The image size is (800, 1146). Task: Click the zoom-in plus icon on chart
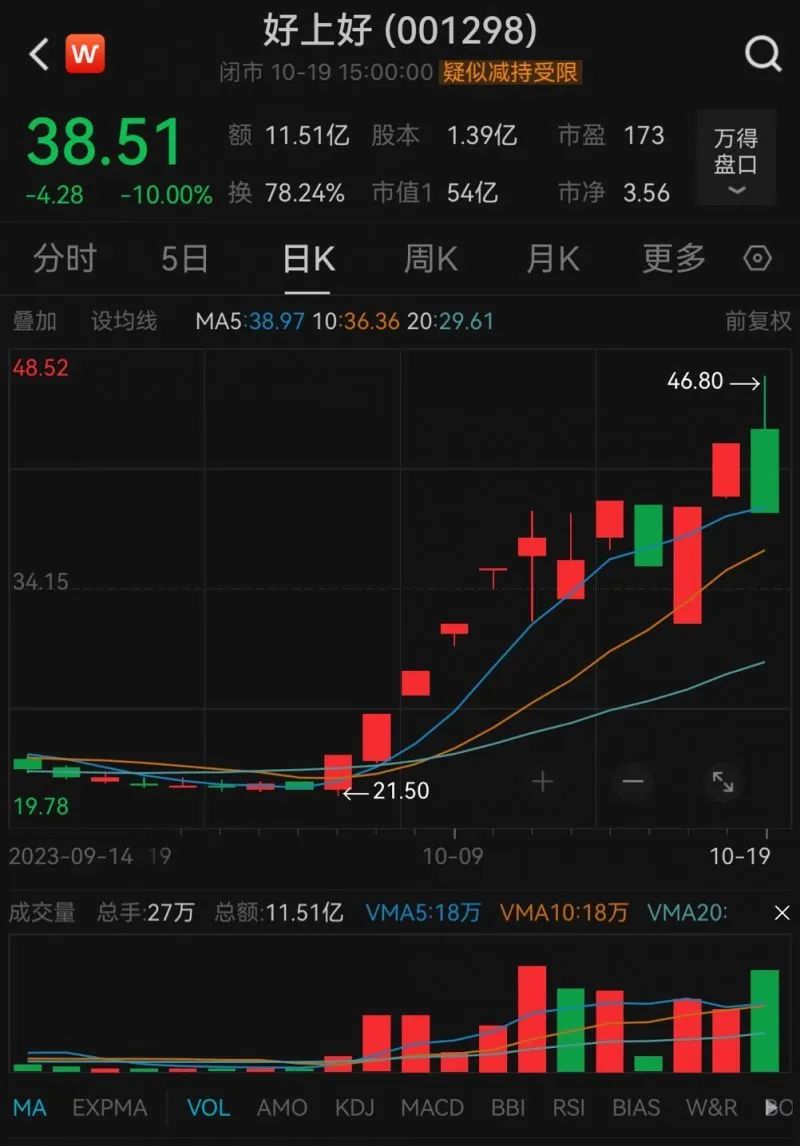(543, 782)
